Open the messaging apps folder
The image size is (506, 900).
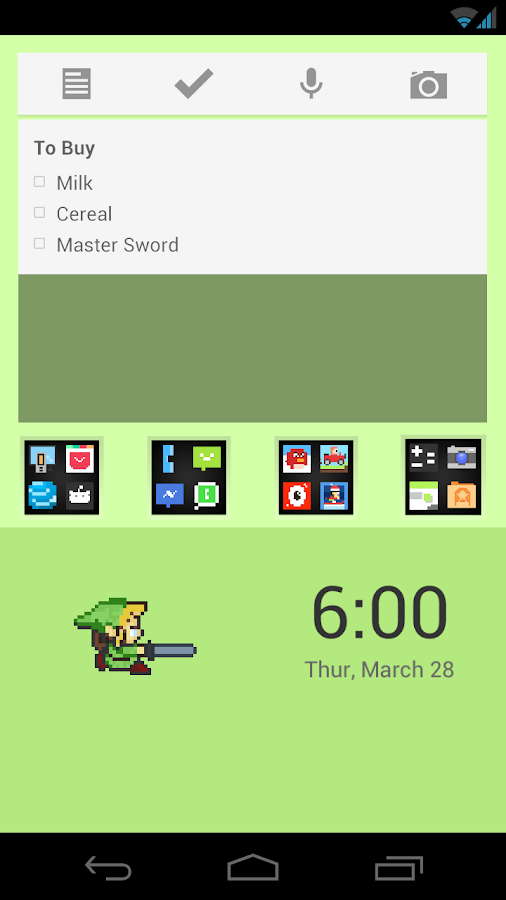189,477
